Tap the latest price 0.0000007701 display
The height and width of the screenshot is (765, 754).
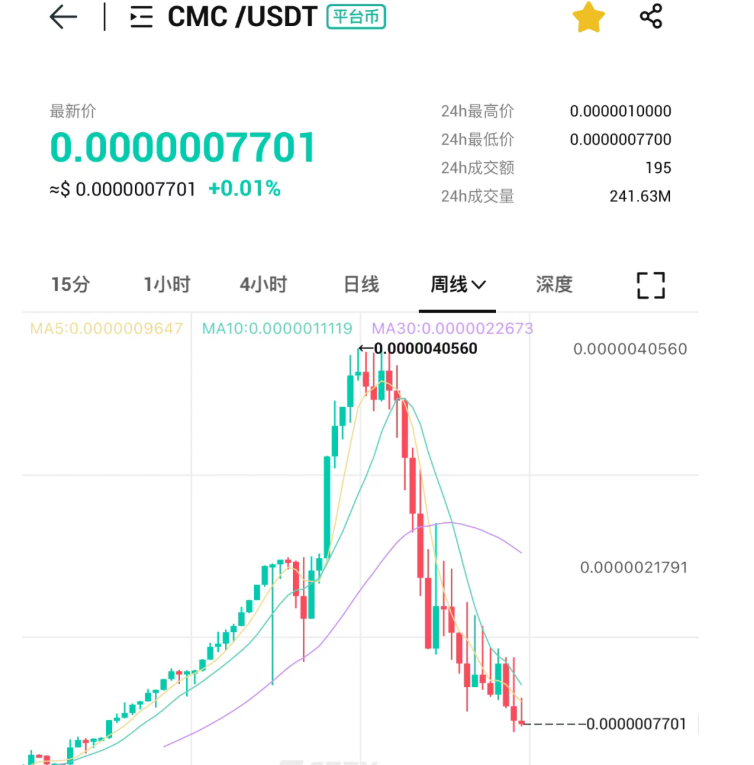coord(183,147)
